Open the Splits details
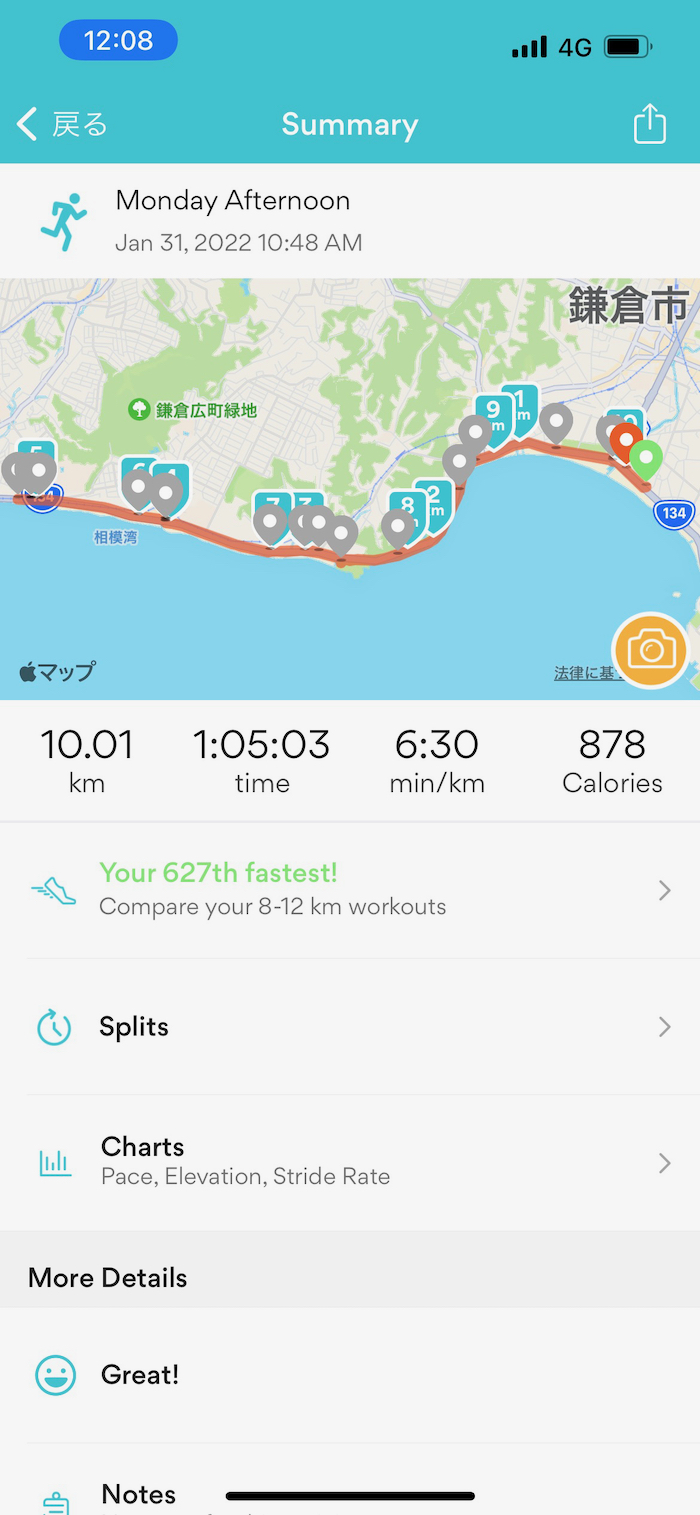 [350, 1027]
